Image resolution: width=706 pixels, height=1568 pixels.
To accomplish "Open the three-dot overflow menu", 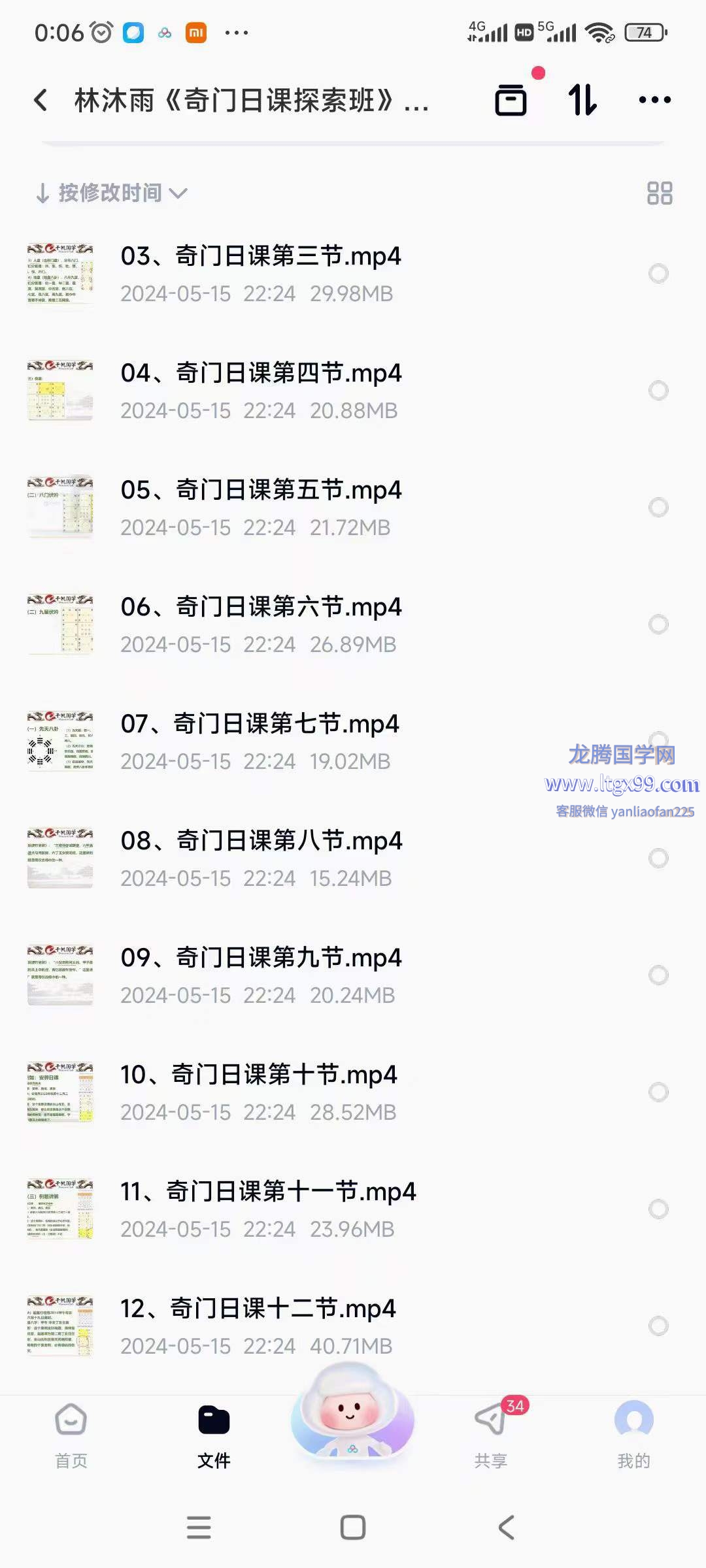I will tap(654, 100).
